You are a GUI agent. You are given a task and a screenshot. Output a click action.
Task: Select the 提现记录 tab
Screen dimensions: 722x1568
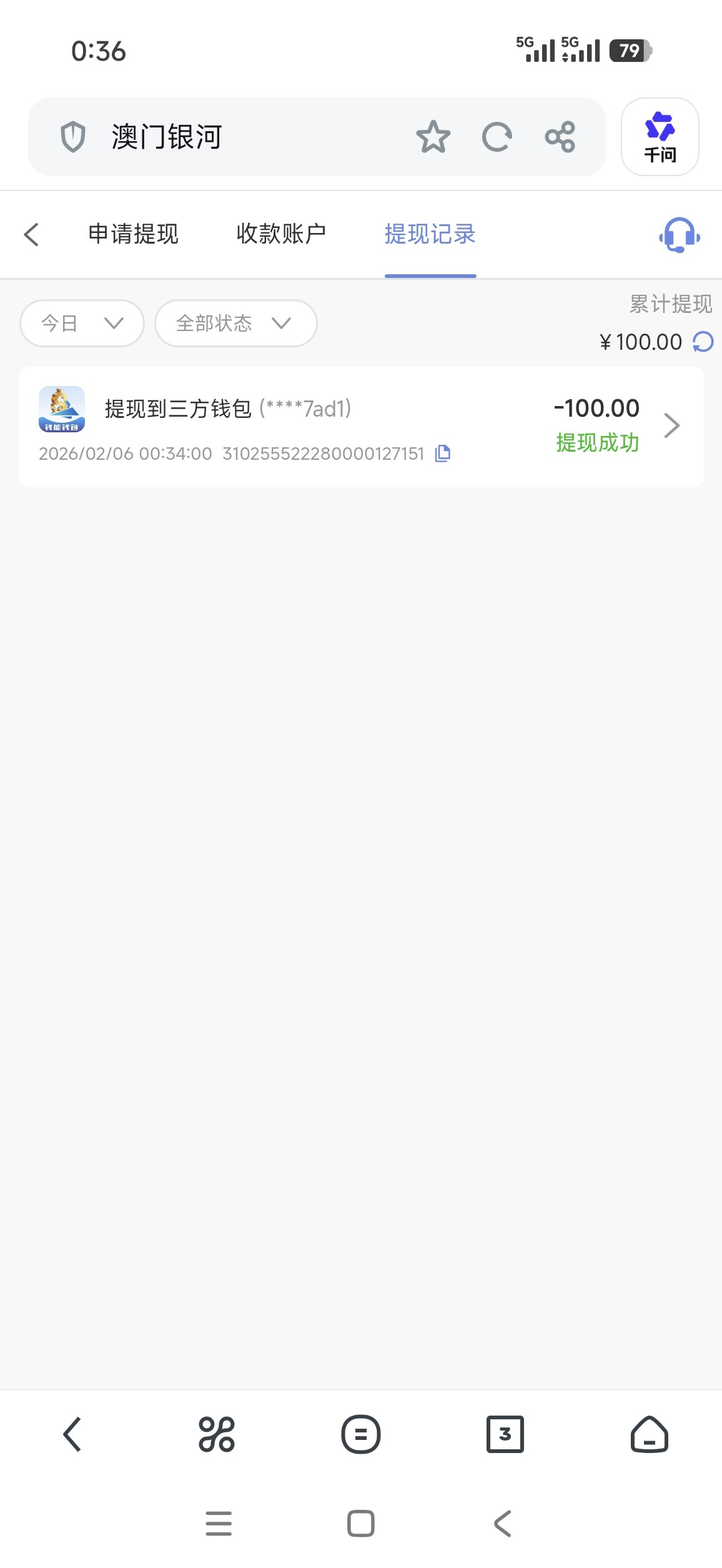pos(430,234)
